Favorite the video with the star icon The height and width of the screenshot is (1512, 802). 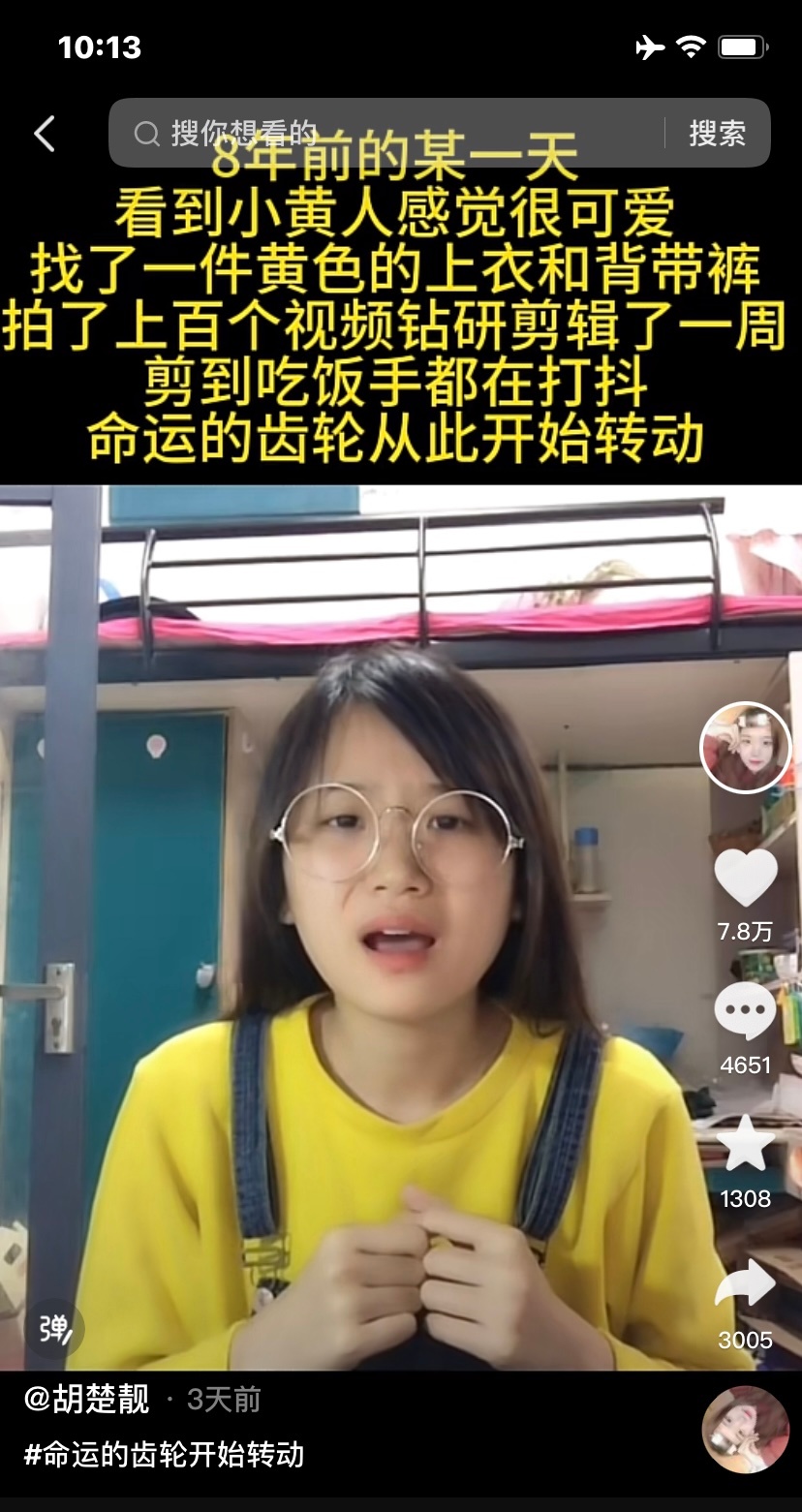click(745, 1145)
